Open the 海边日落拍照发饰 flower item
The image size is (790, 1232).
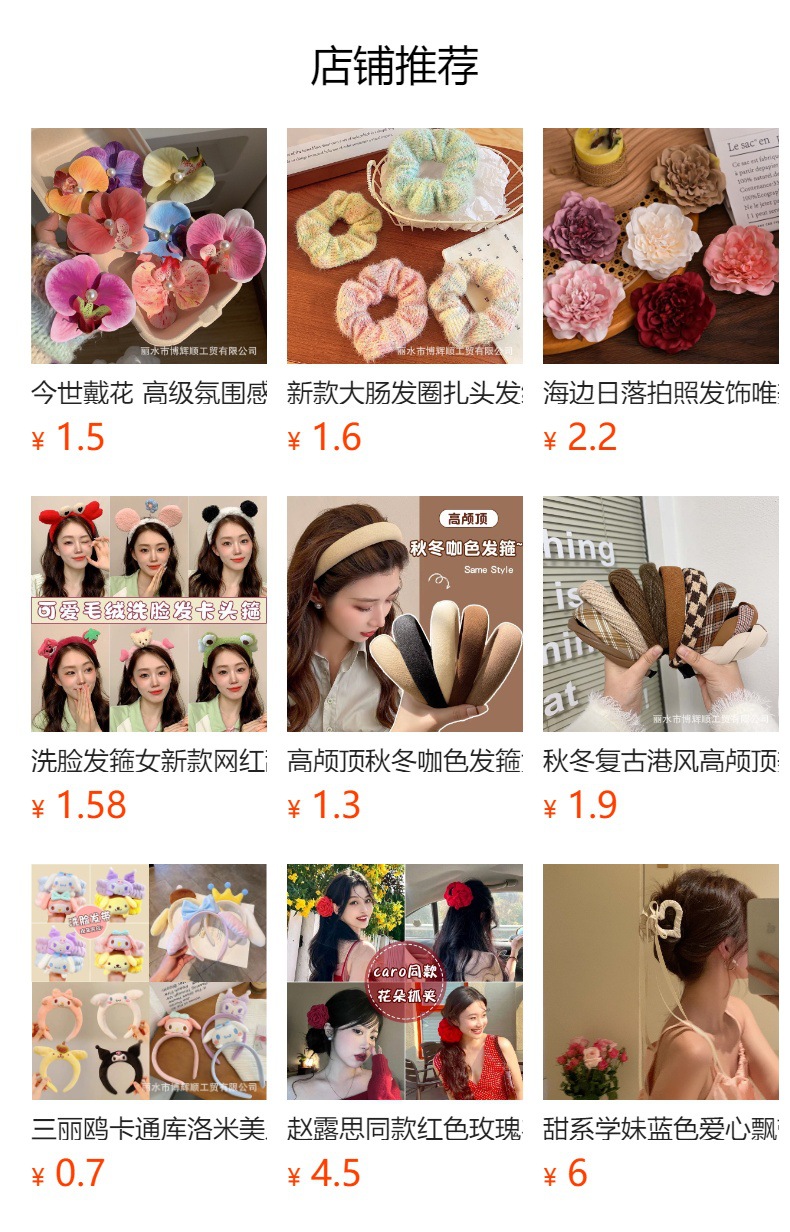pyautogui.click(x=660, y=246)
